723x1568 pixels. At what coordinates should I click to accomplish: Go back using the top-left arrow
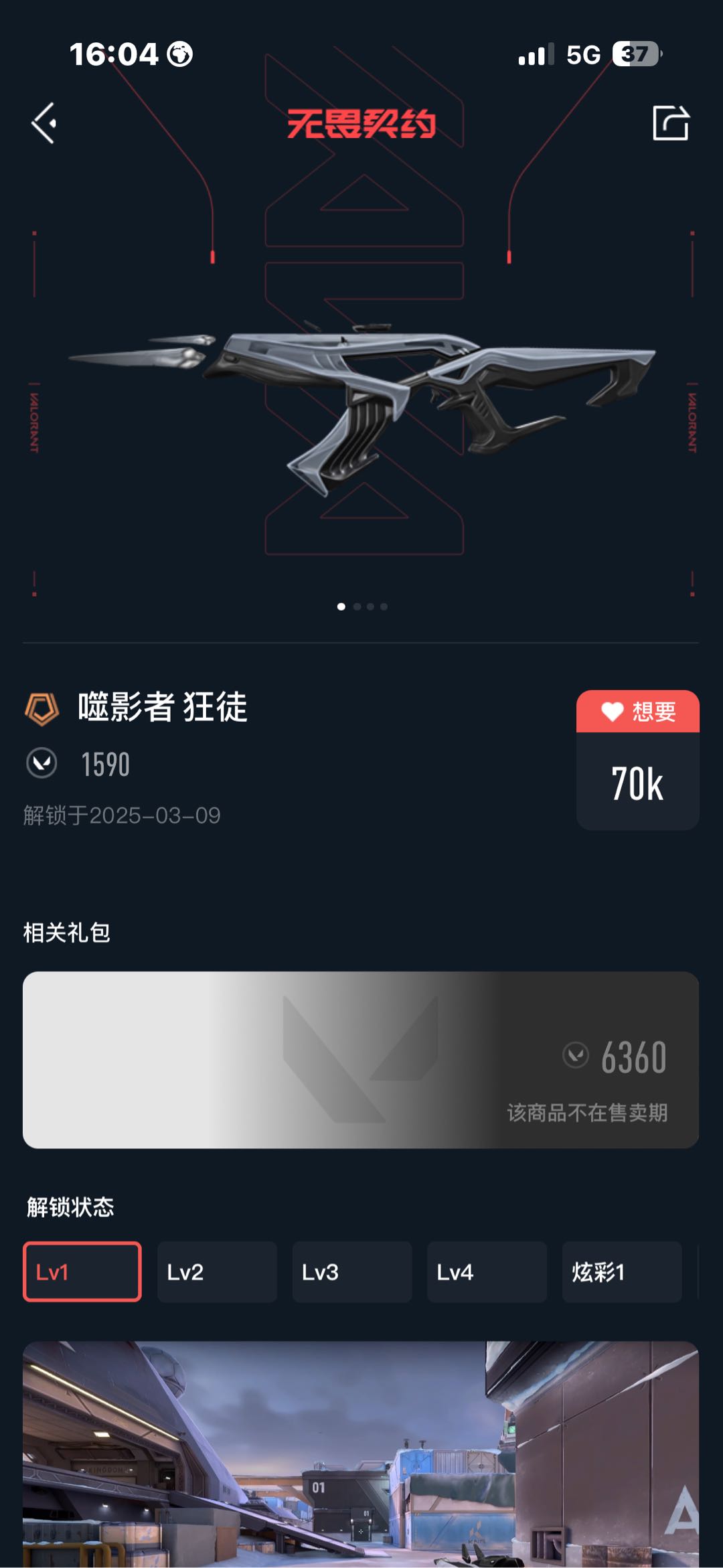pyautogui.click(x=44, y=123)
